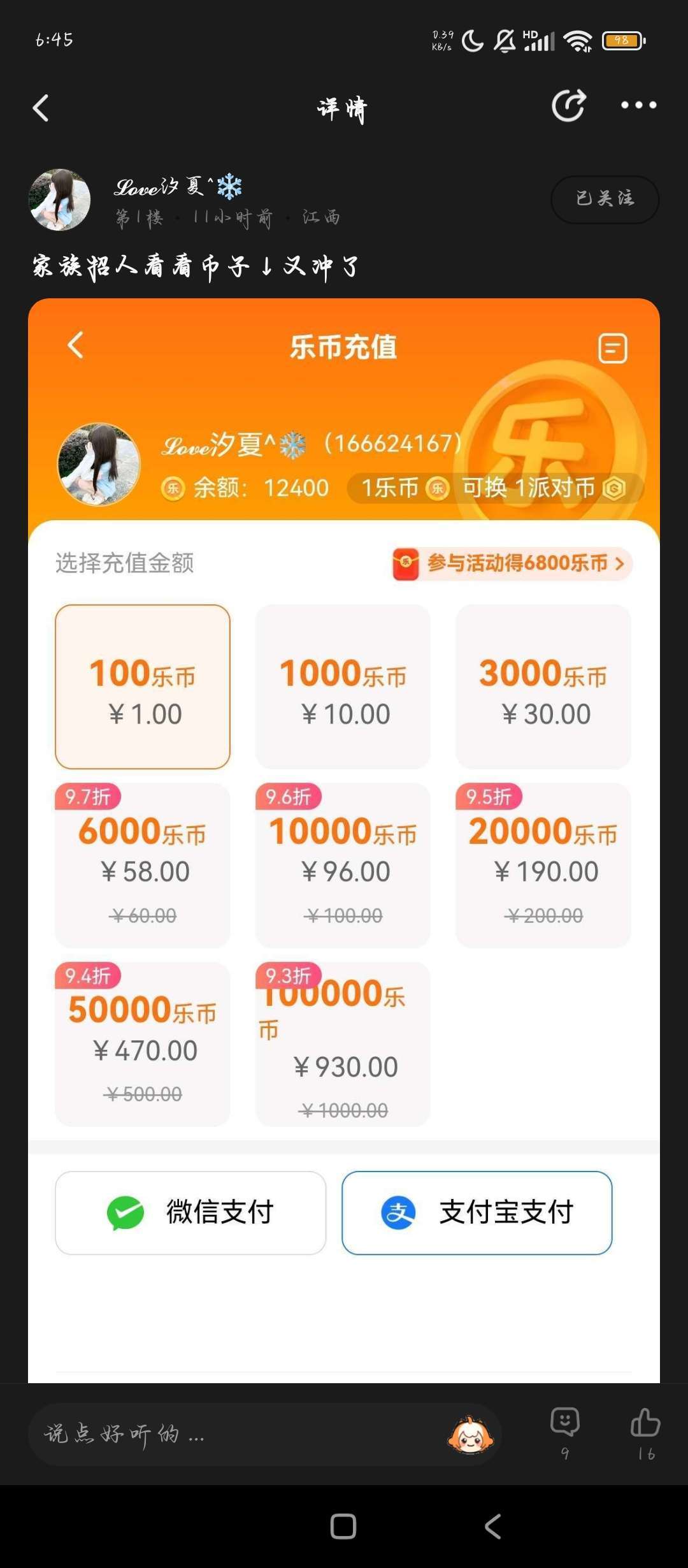688x1568 pixels.
Task: Open the attached recharge screenshot image
Action: point(344,829)
